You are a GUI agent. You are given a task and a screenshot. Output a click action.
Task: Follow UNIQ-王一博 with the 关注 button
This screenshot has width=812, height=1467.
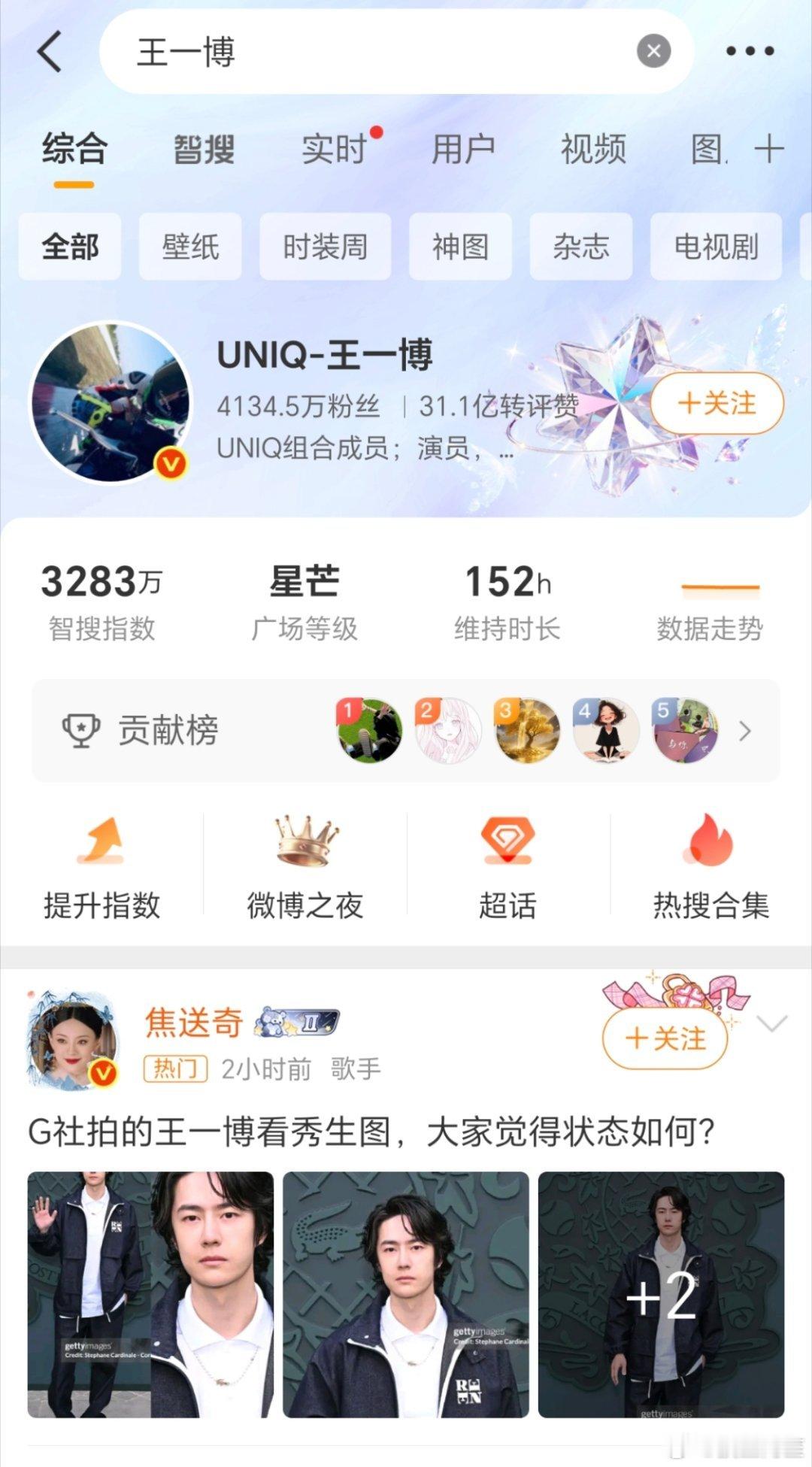716,403
